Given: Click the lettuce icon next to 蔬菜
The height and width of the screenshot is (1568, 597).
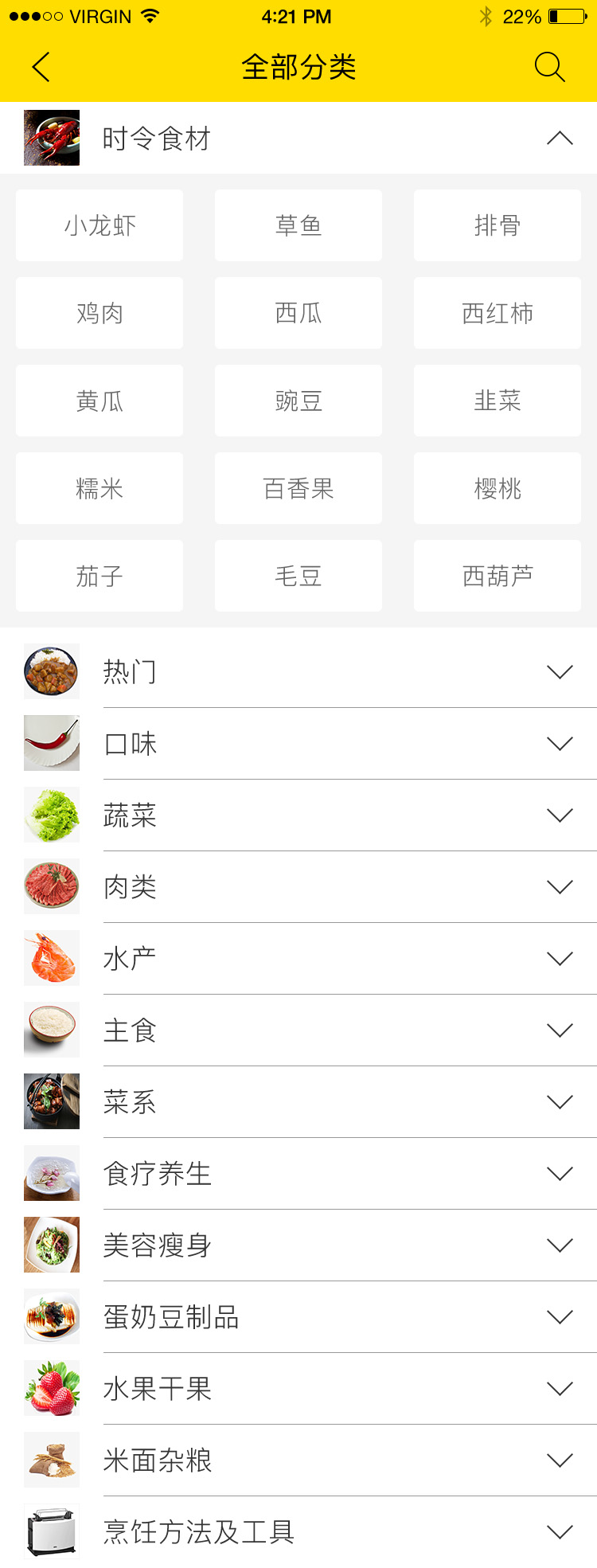Looking at the screenshot, I should [51, 815].
